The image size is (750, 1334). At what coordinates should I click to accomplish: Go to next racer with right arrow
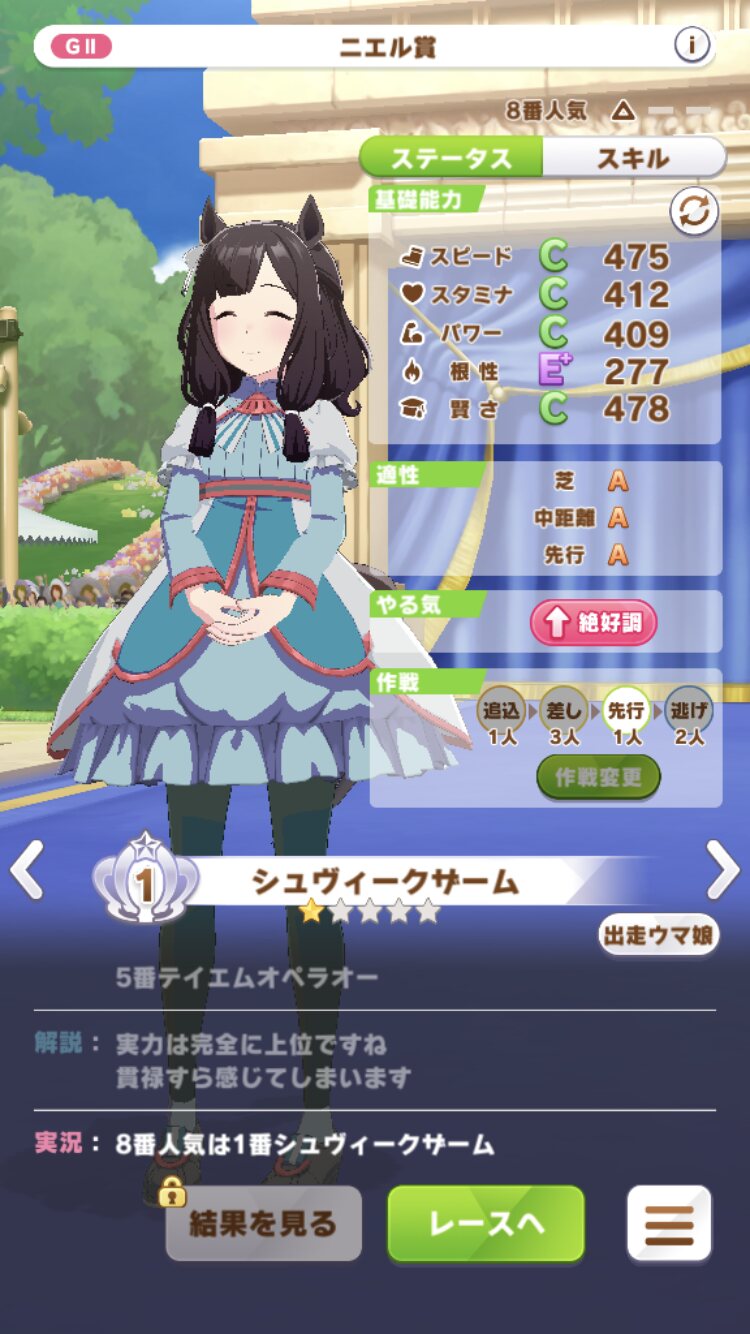click(x=722, y=870)
